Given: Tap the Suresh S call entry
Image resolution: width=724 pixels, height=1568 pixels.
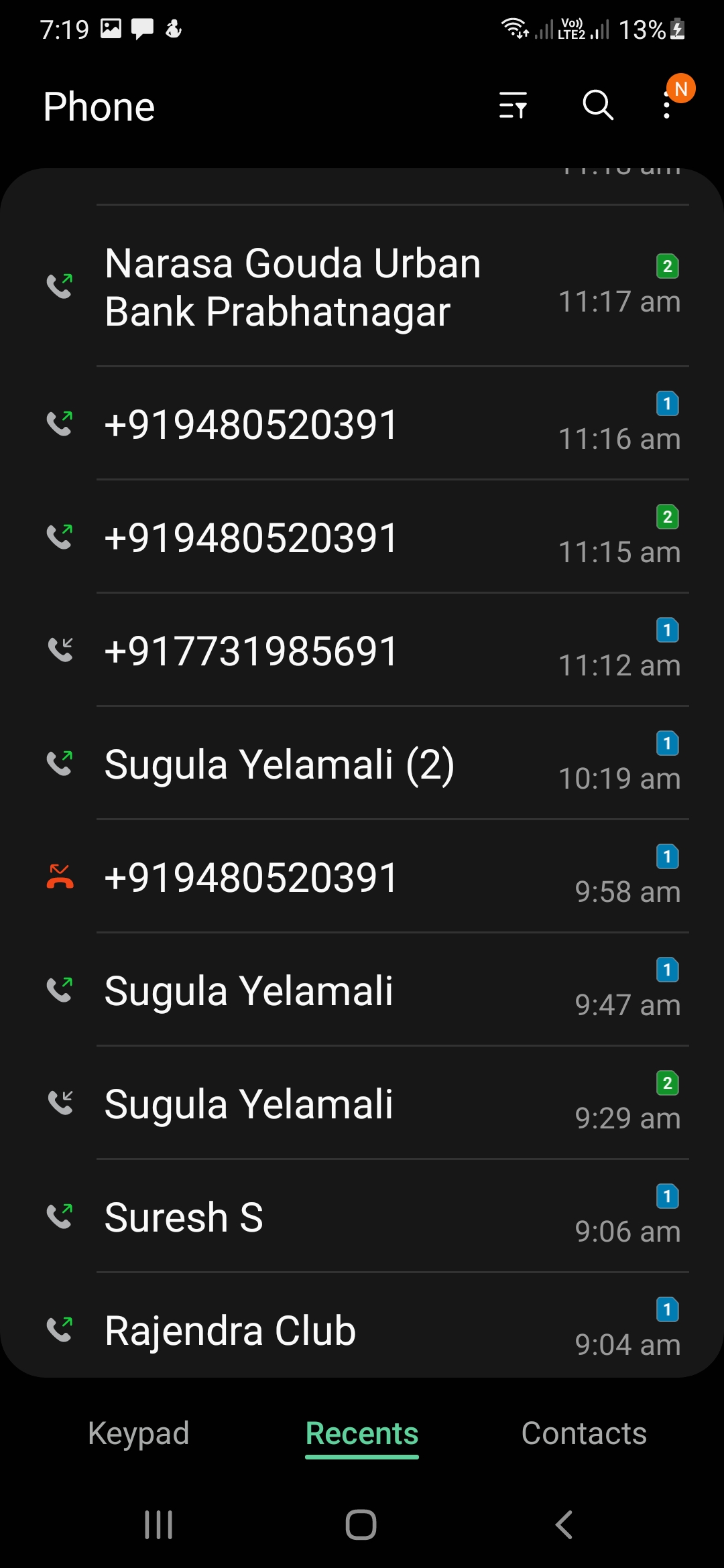Looking at the screenshot, I should click(x=362, y=1217).
